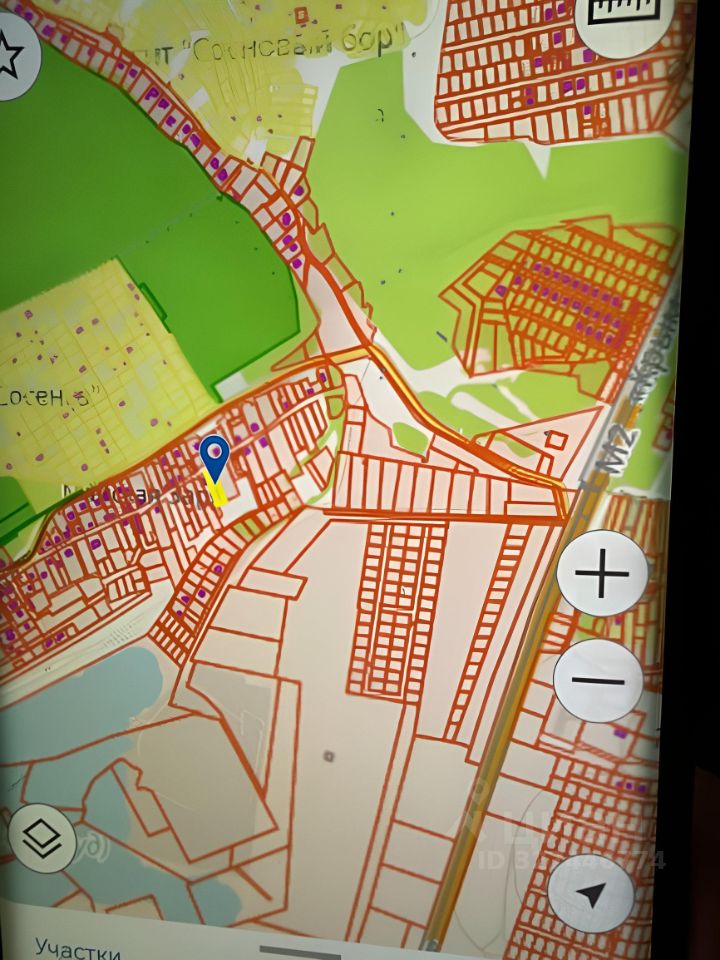Open the map layers selector
720x960 pixels.
42,838
